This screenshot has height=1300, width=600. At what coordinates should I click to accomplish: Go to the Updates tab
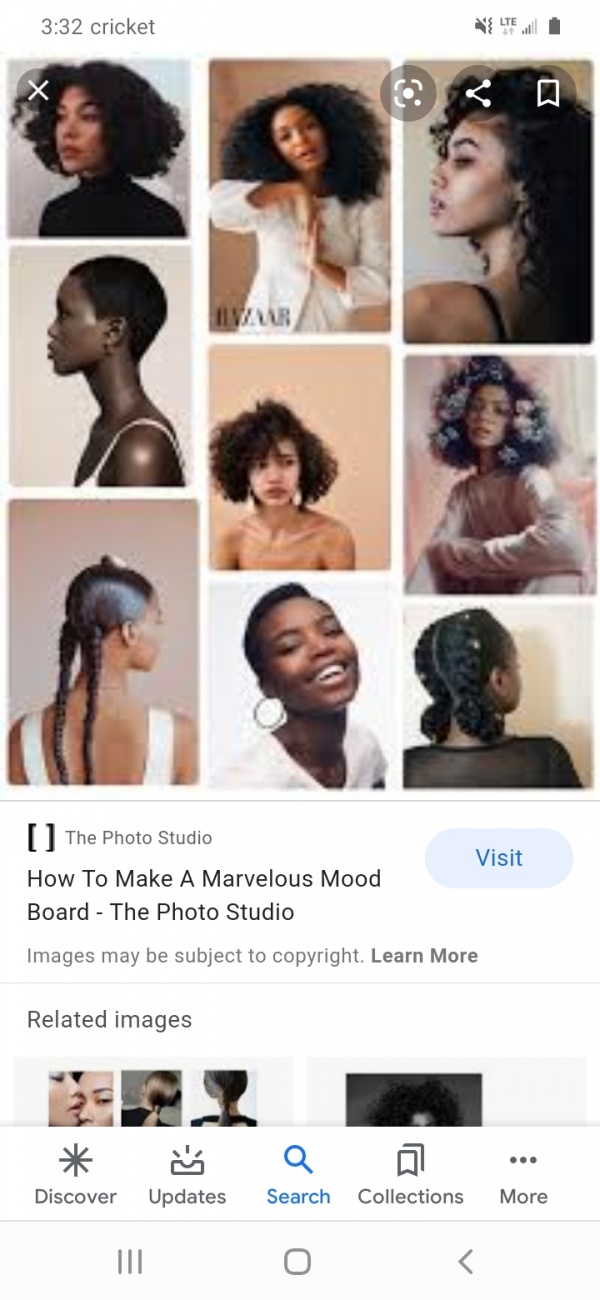(187, 1176)
